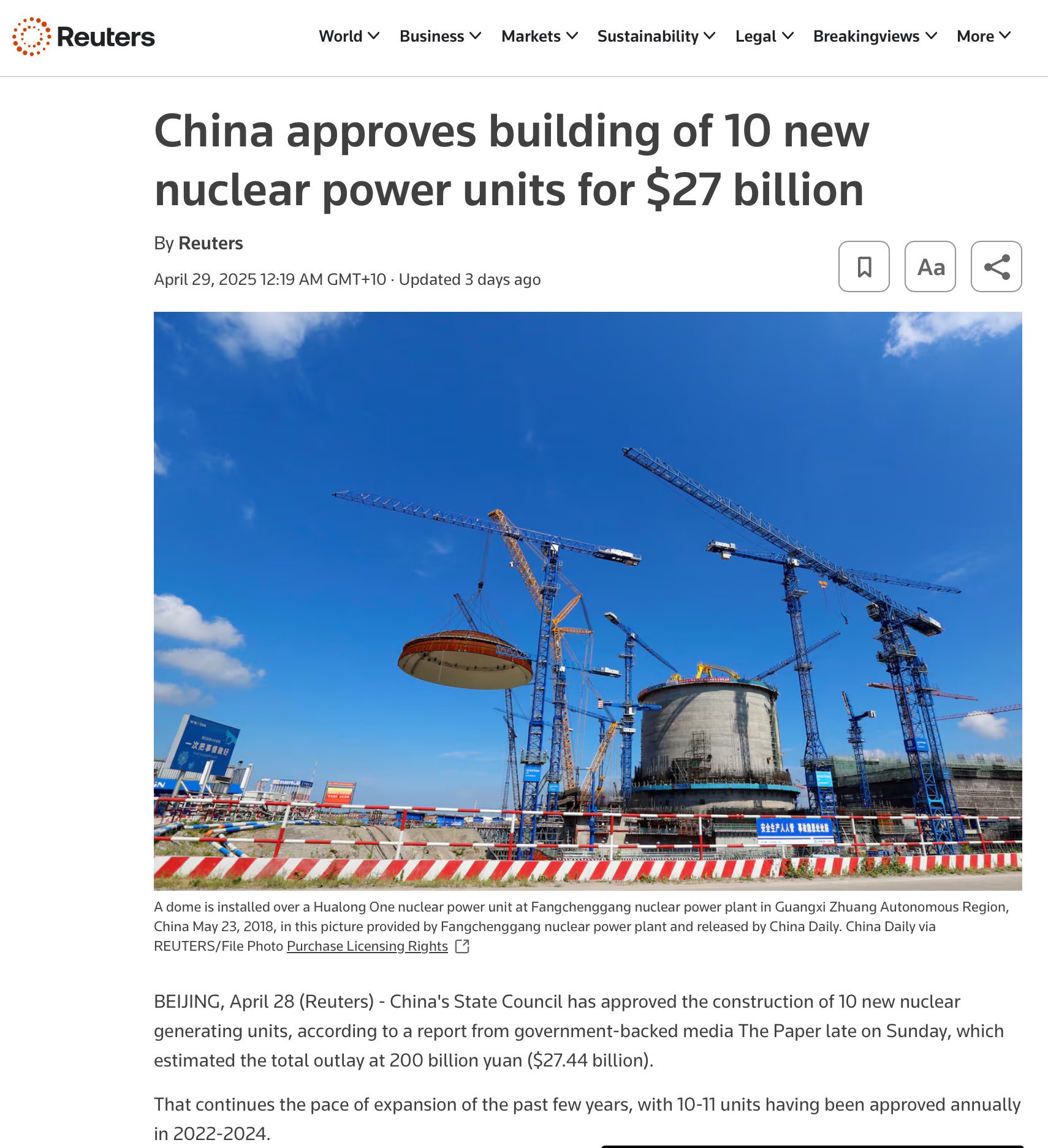Screen dimensions: 1048x1148
Task: Expand the Business menu
Action: [439, 36]
